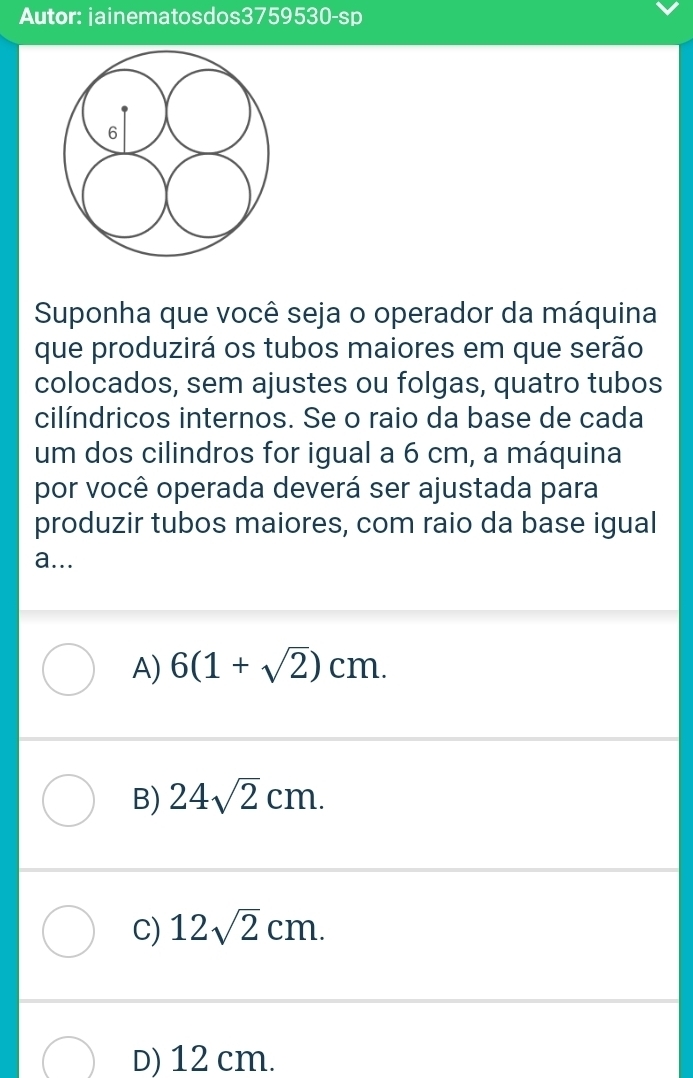The width and height of the screenshot is (693, 1078).
Task: Choose answer B) 24√2 cm
Action: click(x=70, y=800)
